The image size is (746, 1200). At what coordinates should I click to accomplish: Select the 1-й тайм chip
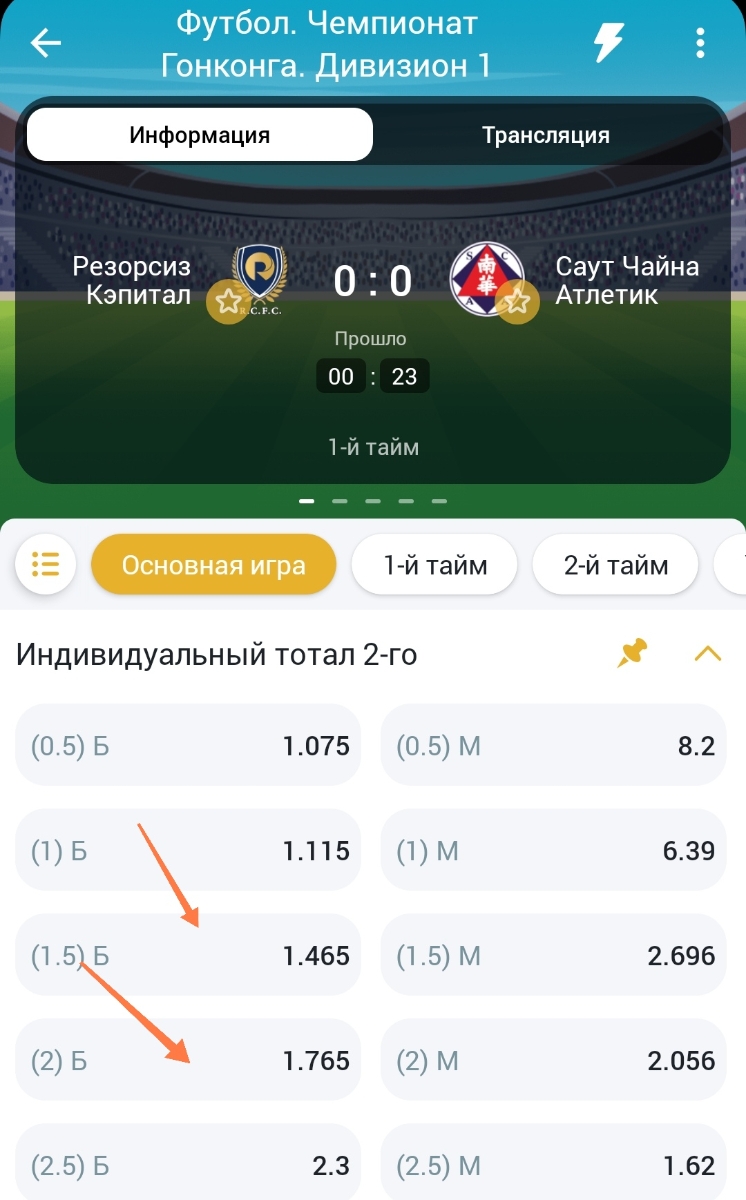435,565
